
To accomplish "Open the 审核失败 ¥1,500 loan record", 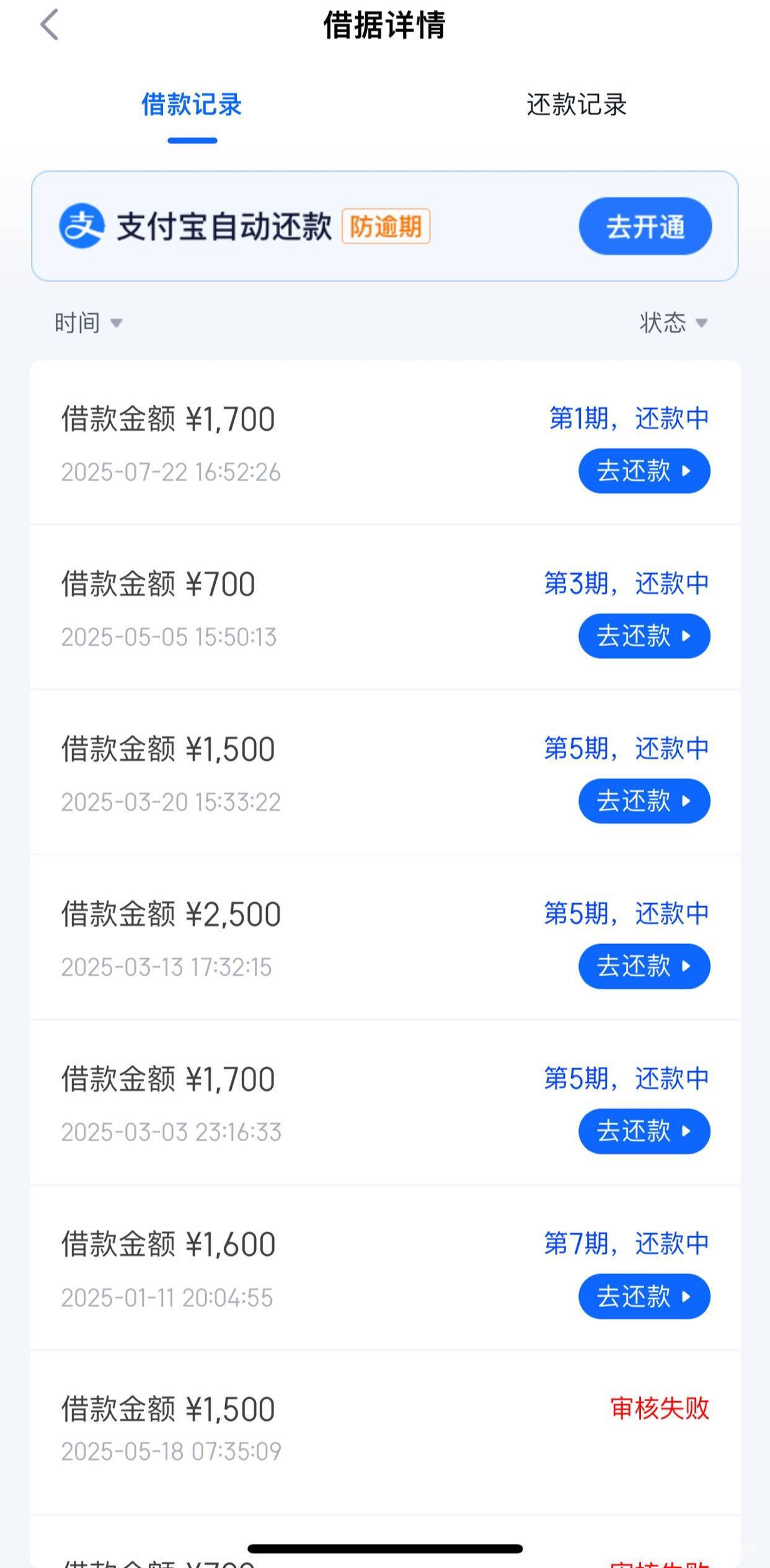I will coord(385,1433).
